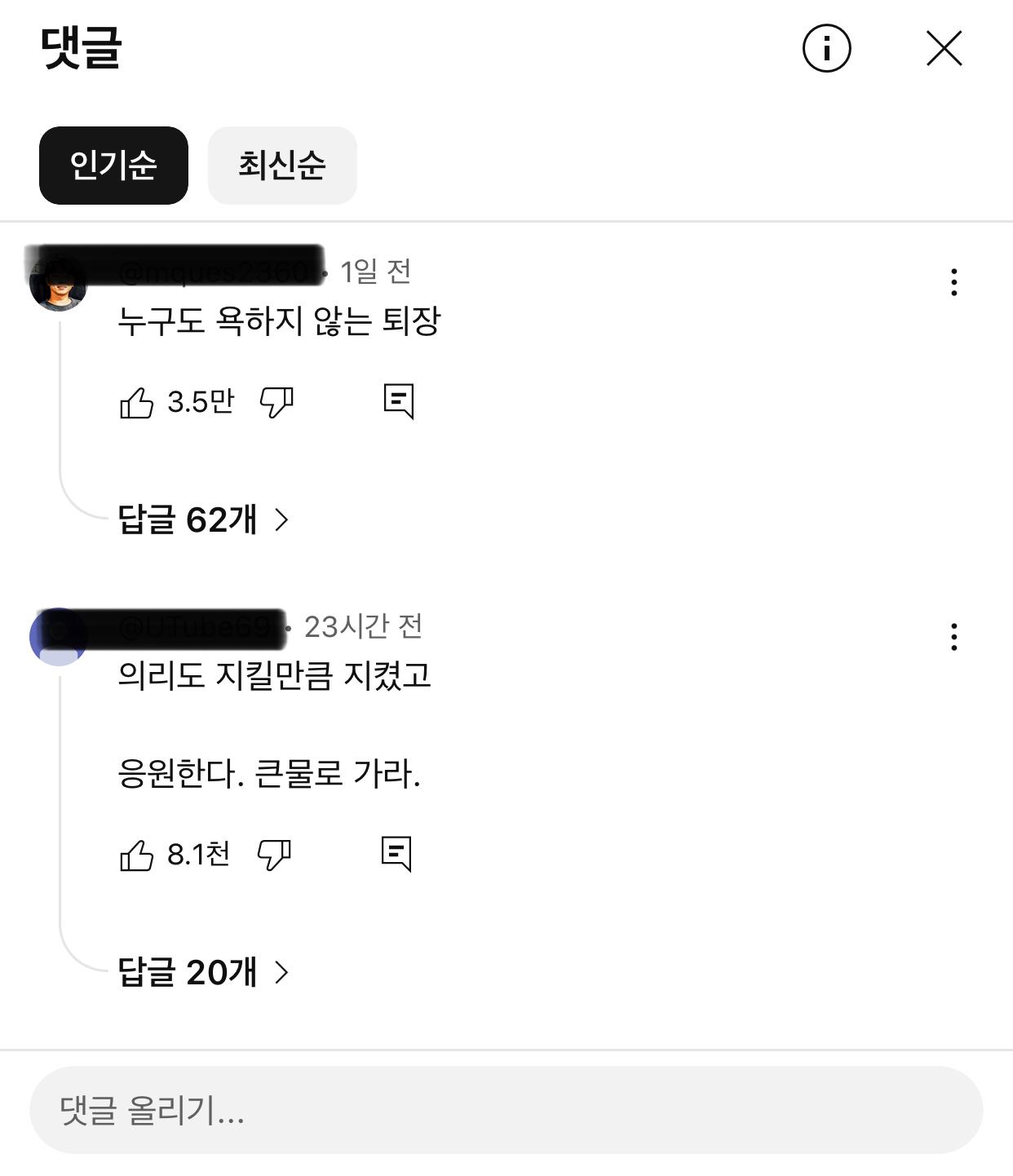Dislike the first comment
The image size is (1013, 1176).
276,400
